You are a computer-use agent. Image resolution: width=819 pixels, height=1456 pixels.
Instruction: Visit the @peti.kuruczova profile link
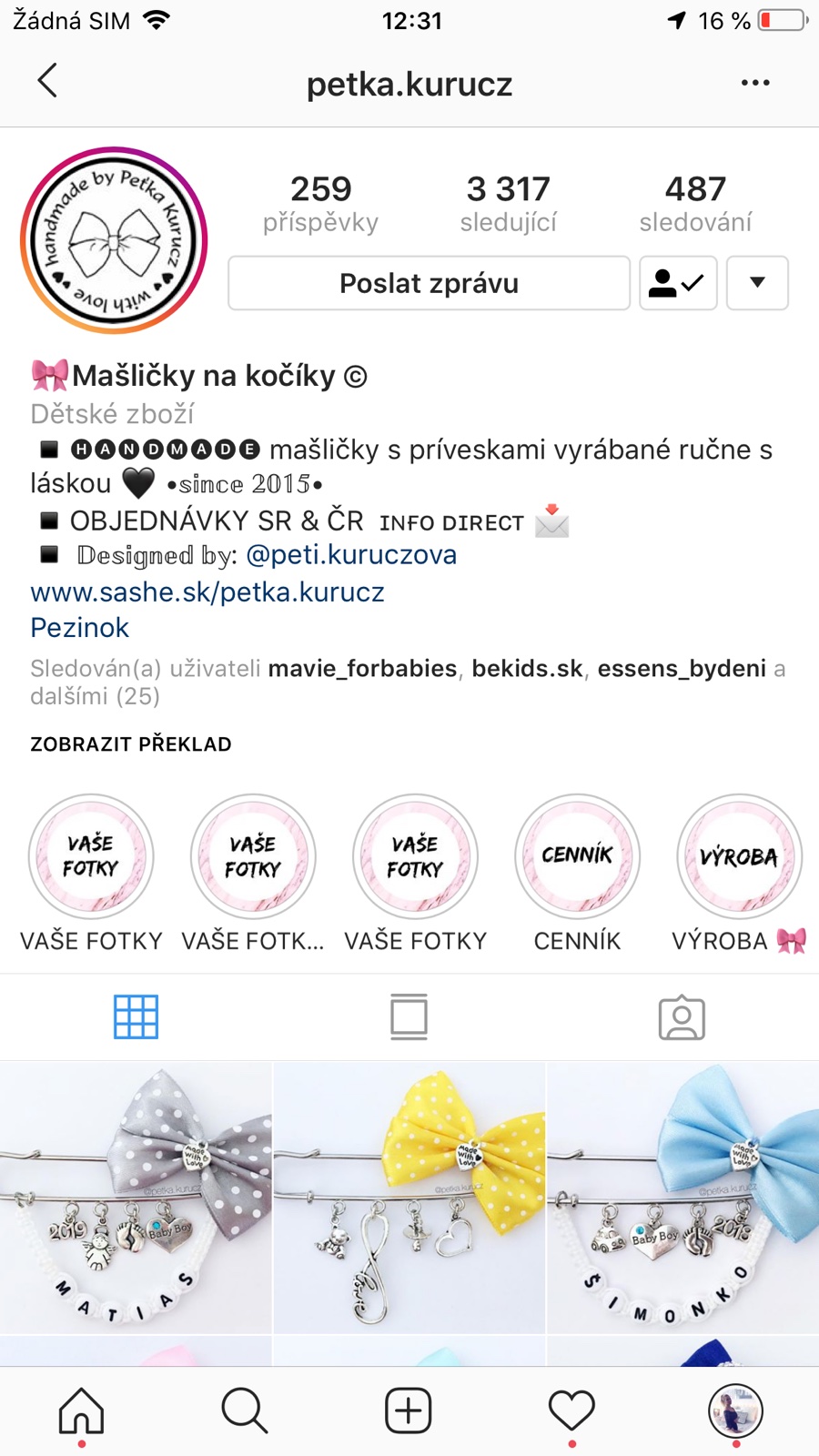tap(351, 555)
